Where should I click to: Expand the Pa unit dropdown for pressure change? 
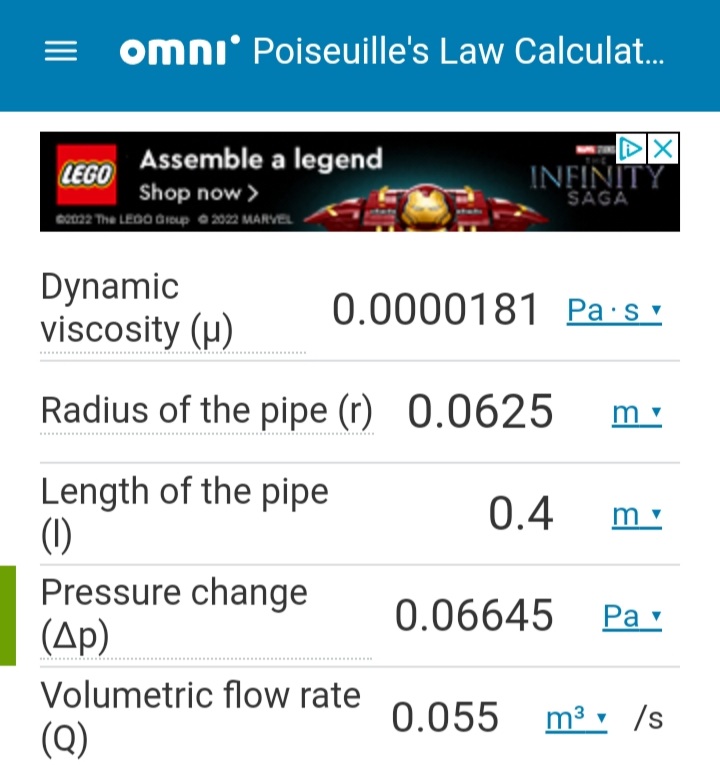(632, 616)
